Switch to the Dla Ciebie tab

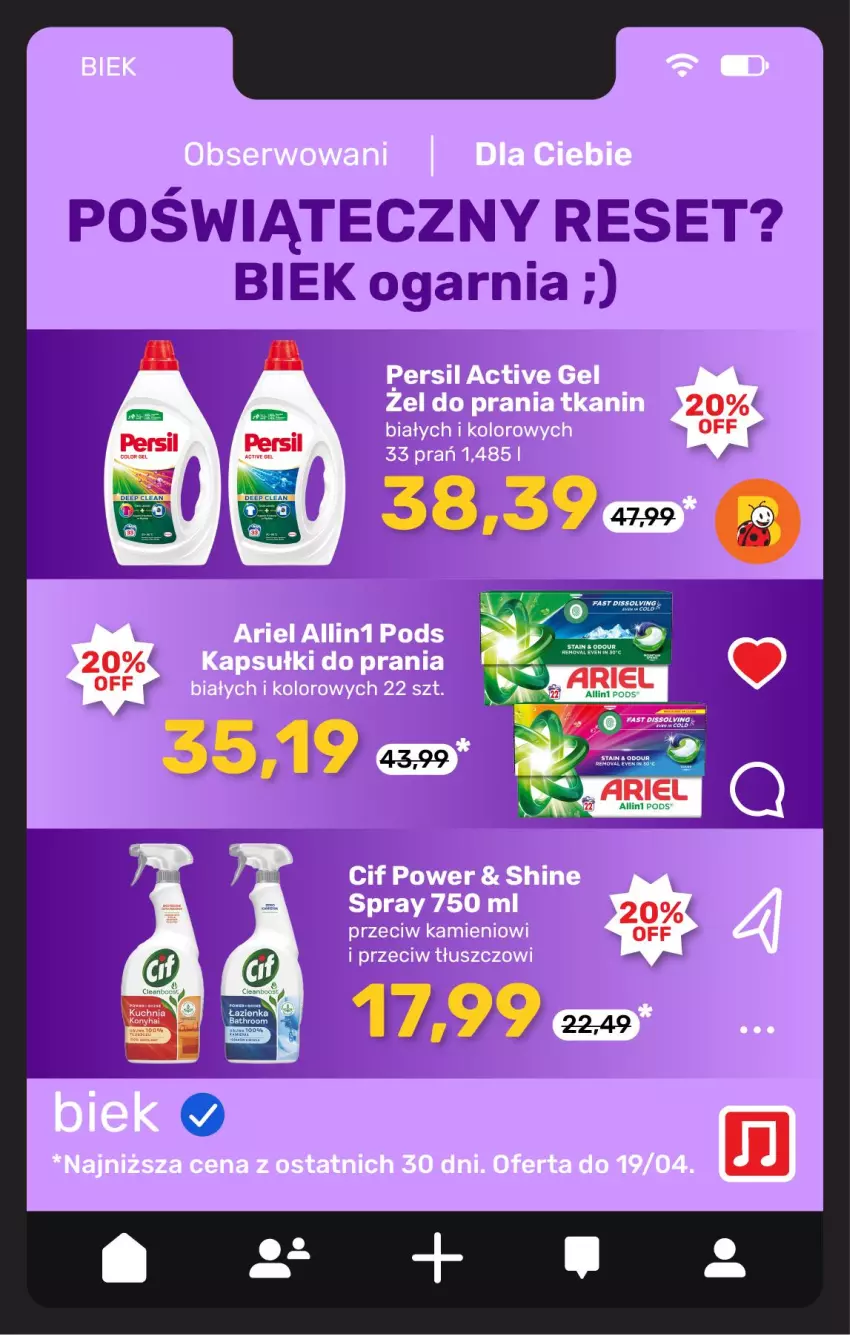tap(554, 154)
